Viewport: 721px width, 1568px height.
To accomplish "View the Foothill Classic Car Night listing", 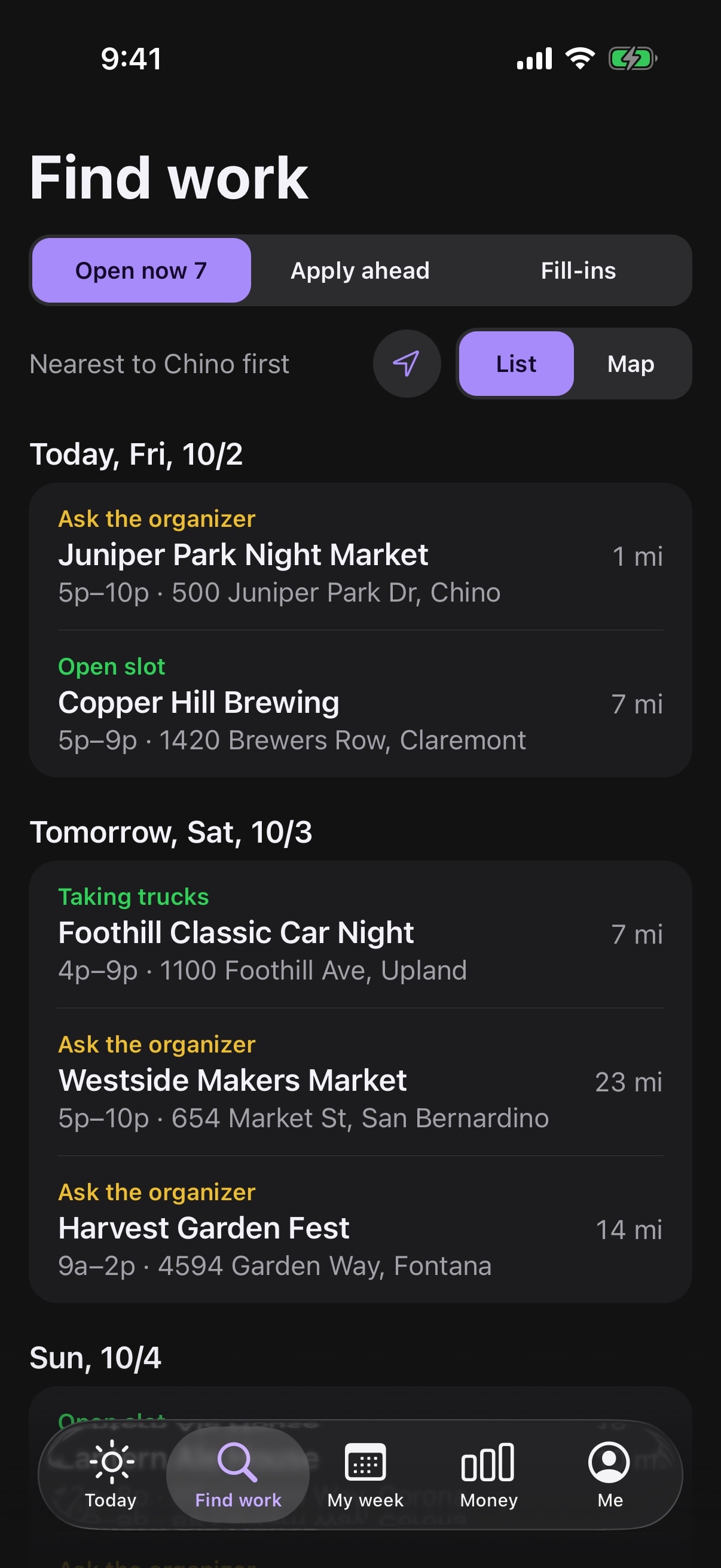I will pyautogui.click(x=360, y=934).
